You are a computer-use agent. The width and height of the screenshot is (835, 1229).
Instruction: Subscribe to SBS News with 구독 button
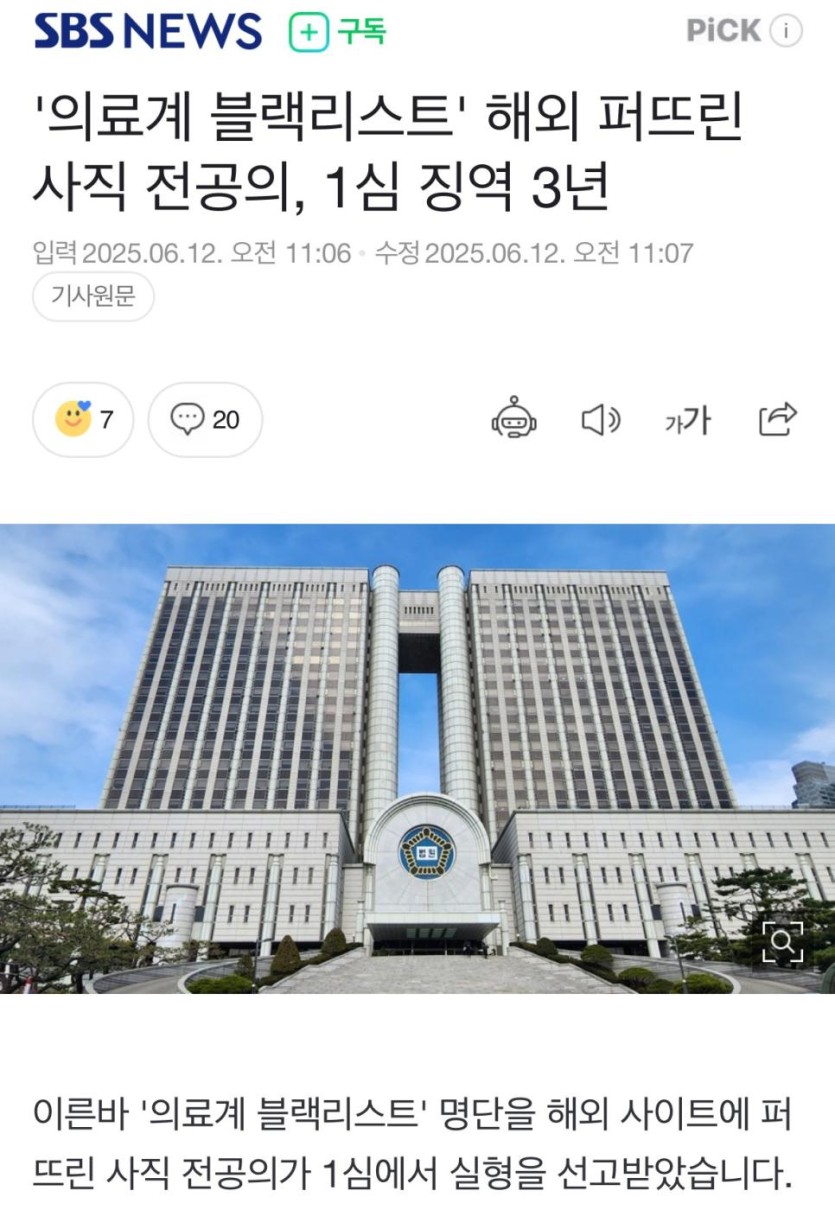[x=338, y=32]
